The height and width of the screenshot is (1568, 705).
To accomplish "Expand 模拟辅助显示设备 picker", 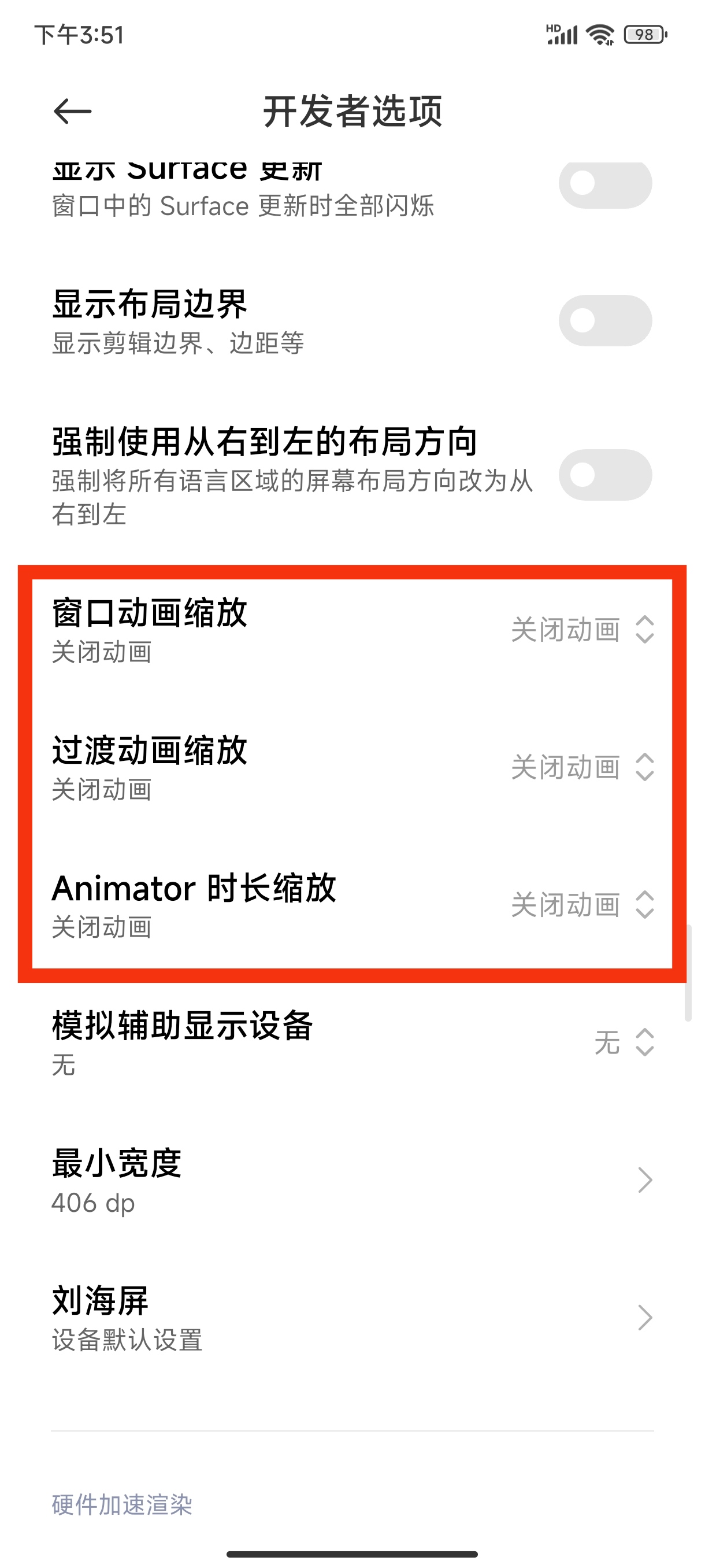I will 352,1042.
